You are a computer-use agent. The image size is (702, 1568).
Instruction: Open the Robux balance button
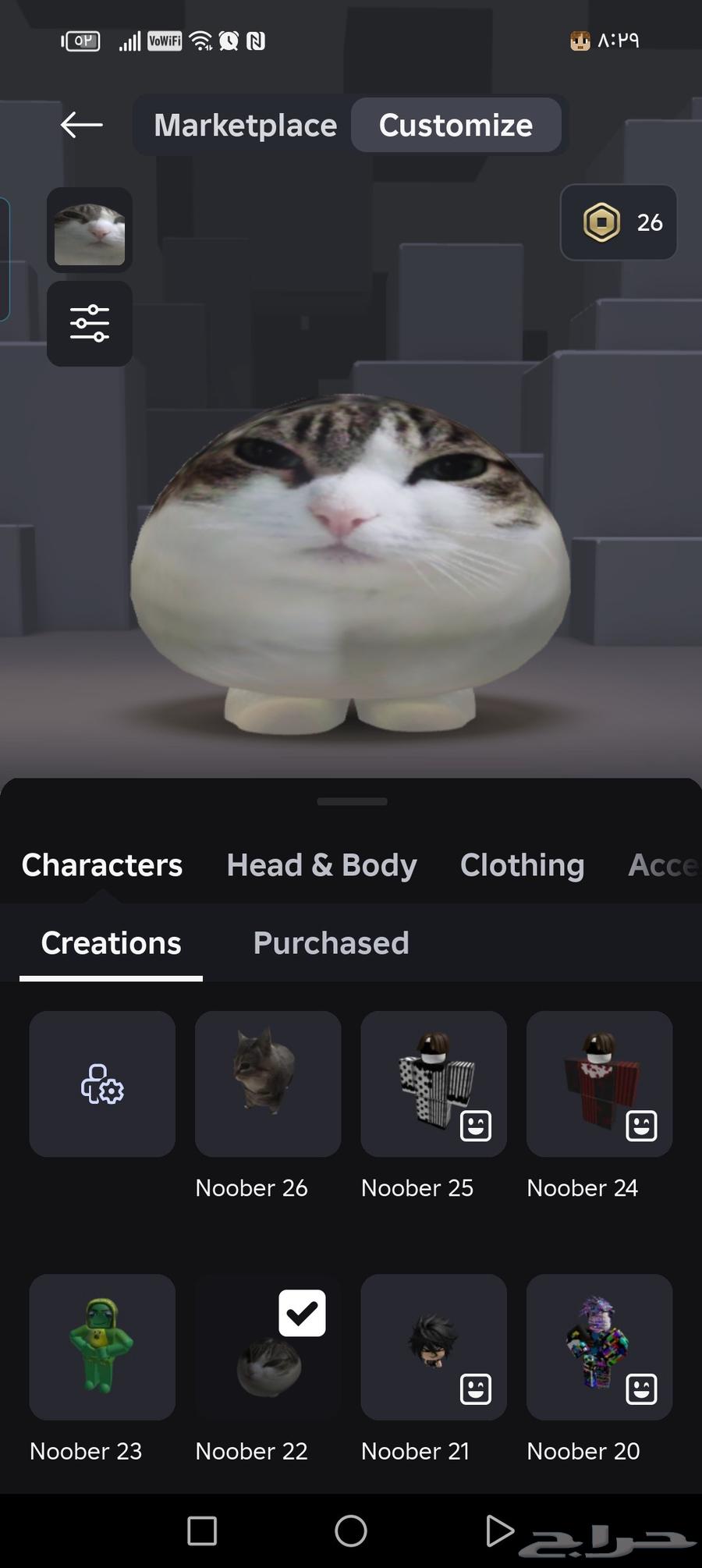tap(618, 222)
